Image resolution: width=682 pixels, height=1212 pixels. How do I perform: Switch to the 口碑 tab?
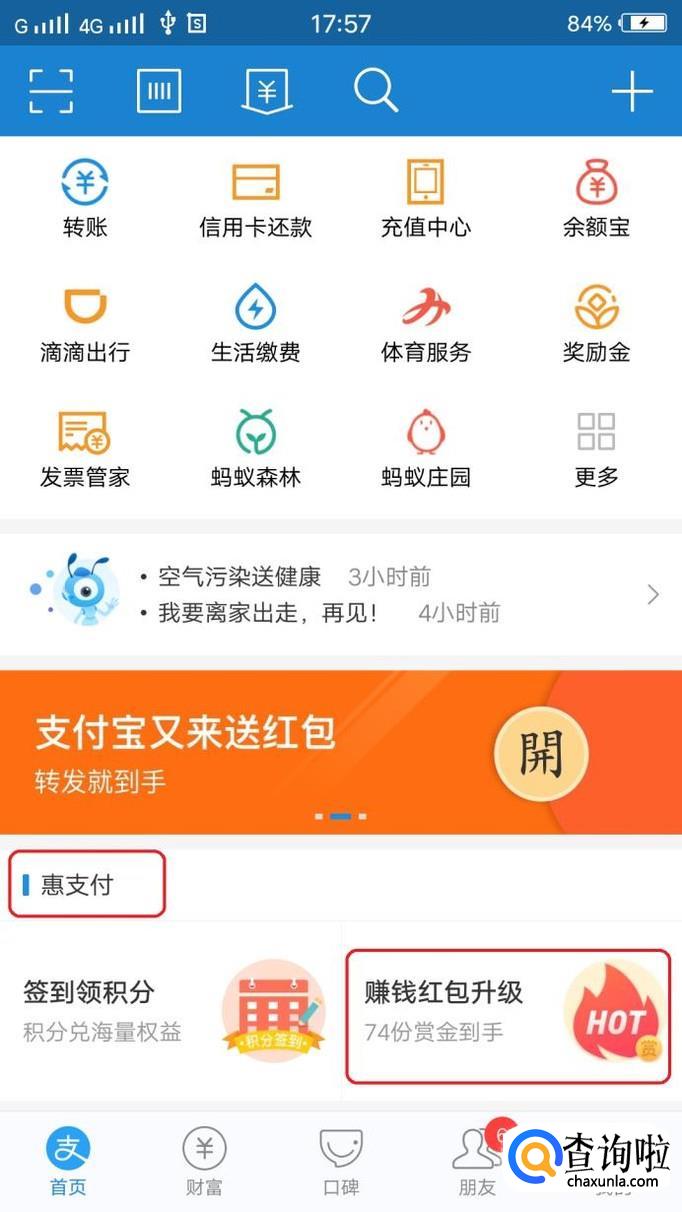pos(340,1162)
